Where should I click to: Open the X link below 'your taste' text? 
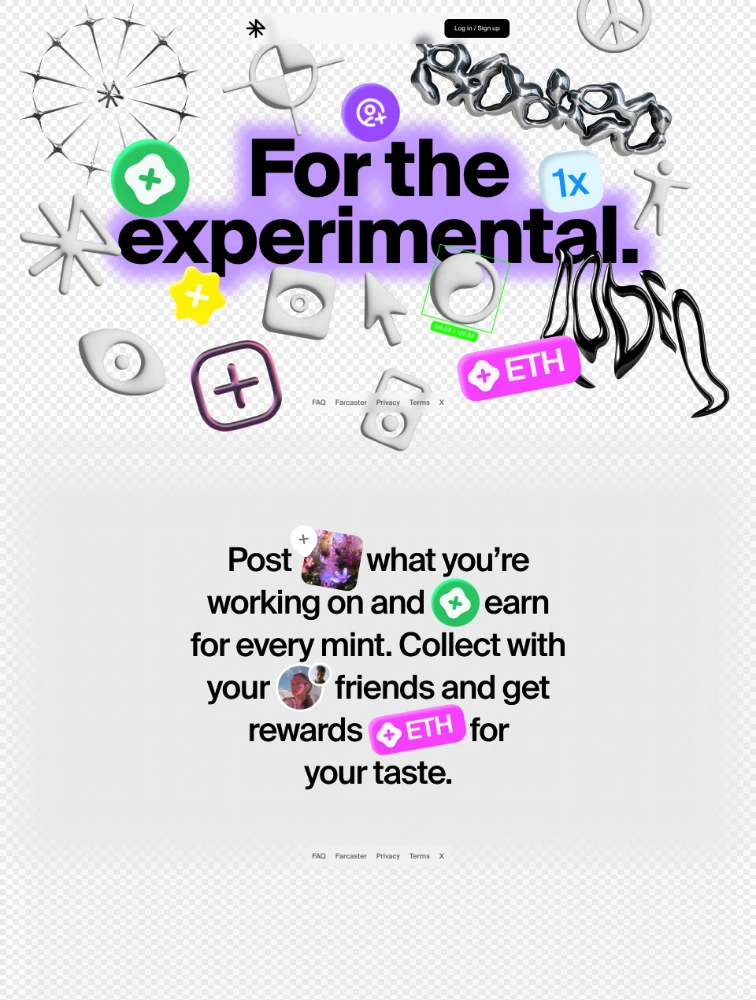point(441,856)
